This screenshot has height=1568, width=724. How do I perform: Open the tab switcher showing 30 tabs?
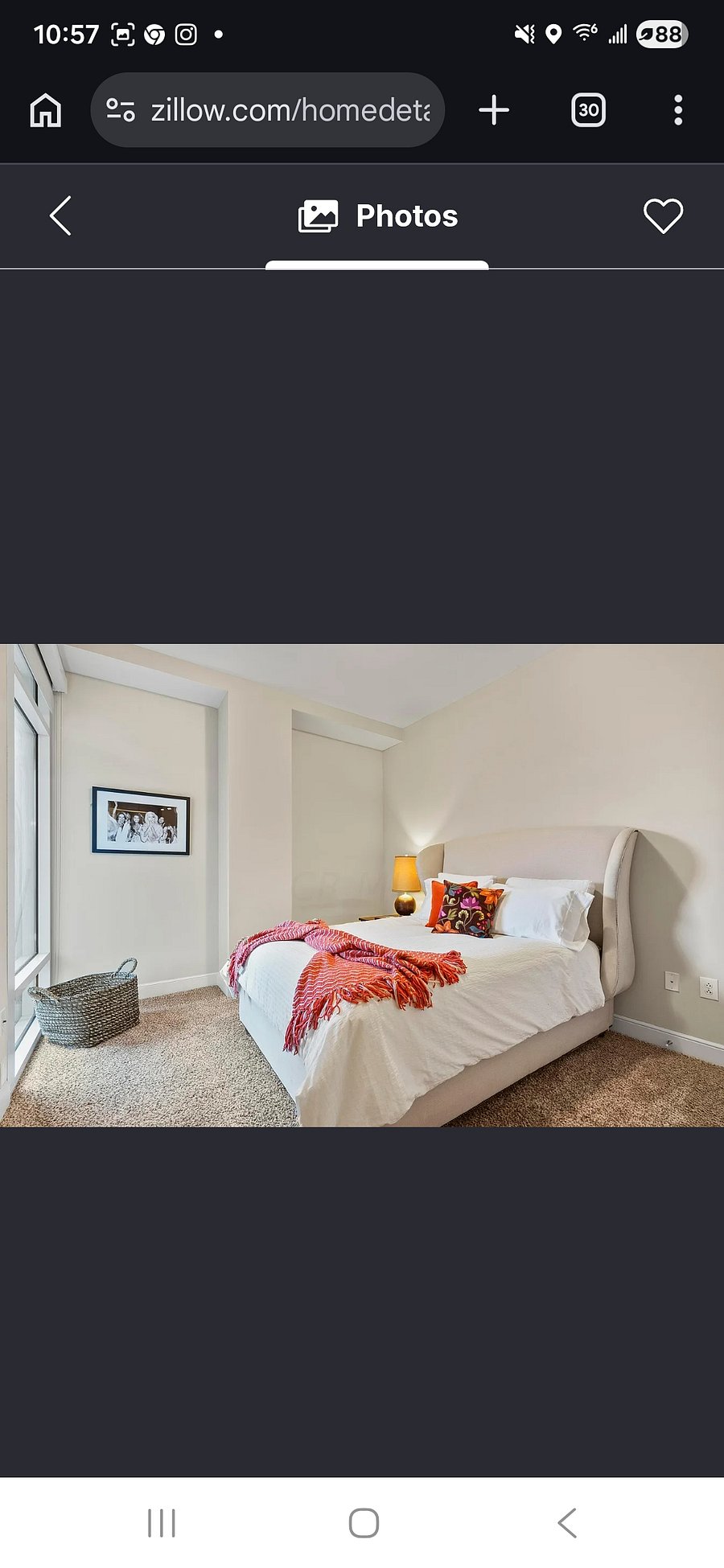588,110
